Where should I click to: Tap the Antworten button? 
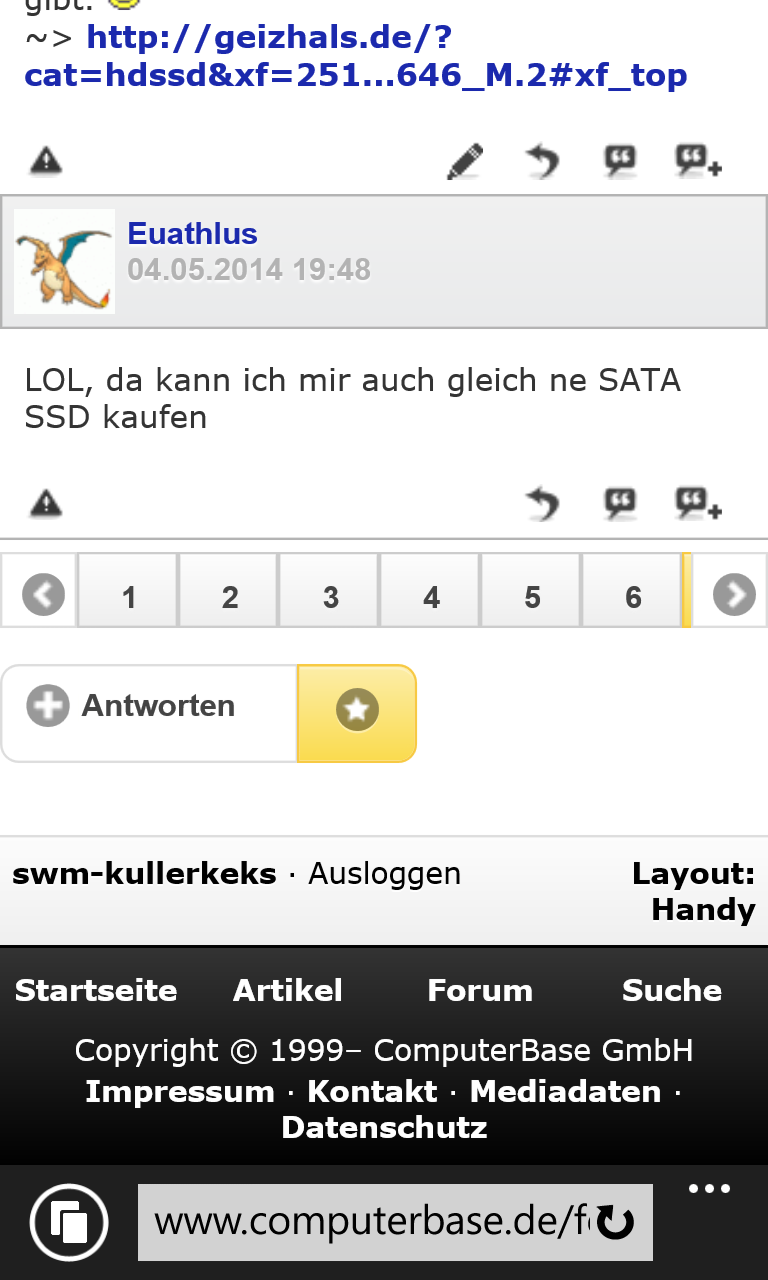pyautogui.click(x=150, y=707)
